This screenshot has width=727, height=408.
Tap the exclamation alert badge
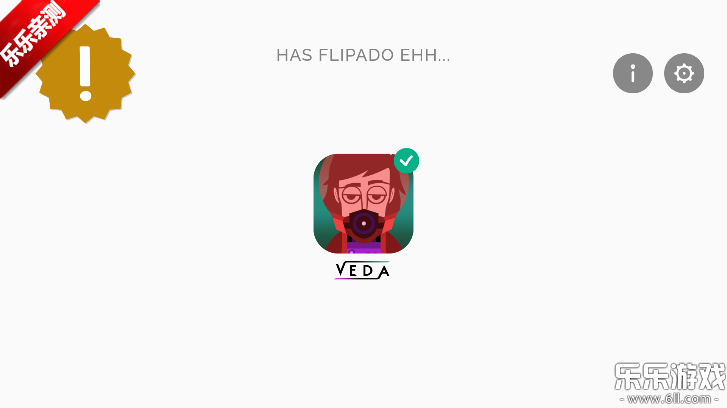point(86,72)
